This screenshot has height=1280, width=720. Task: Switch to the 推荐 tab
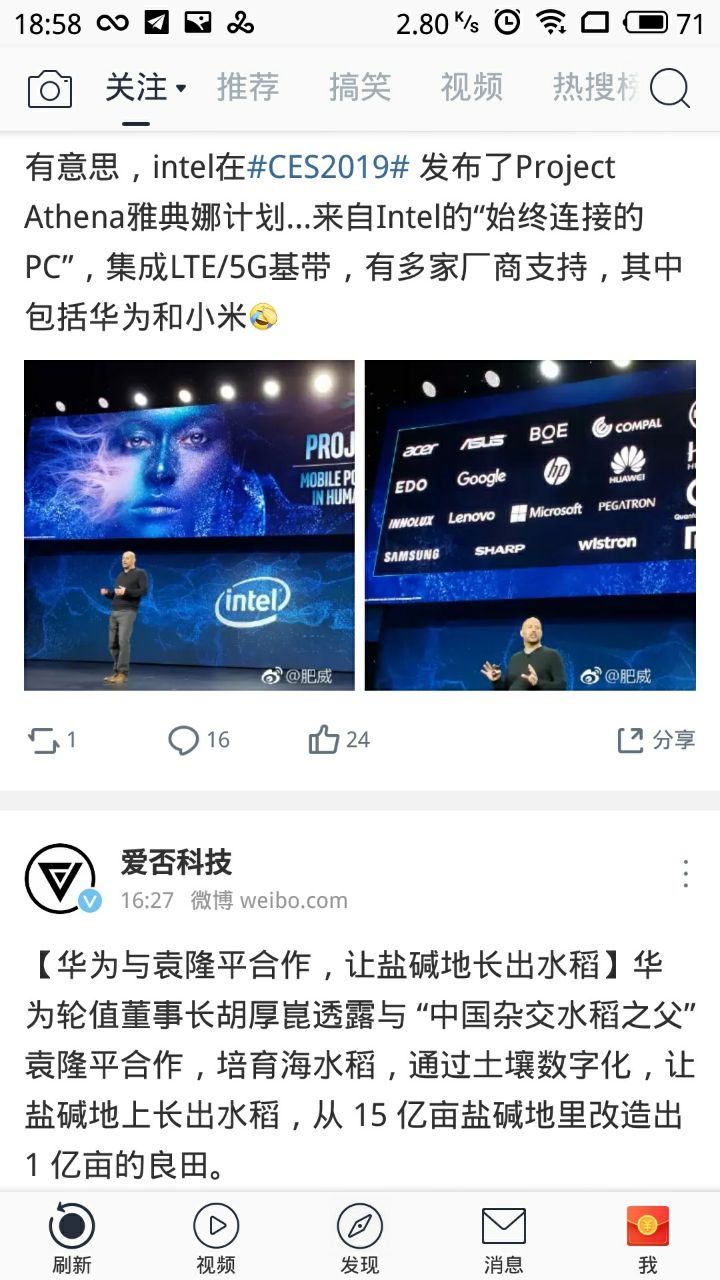pyautogui.click(x=248, y=88)
